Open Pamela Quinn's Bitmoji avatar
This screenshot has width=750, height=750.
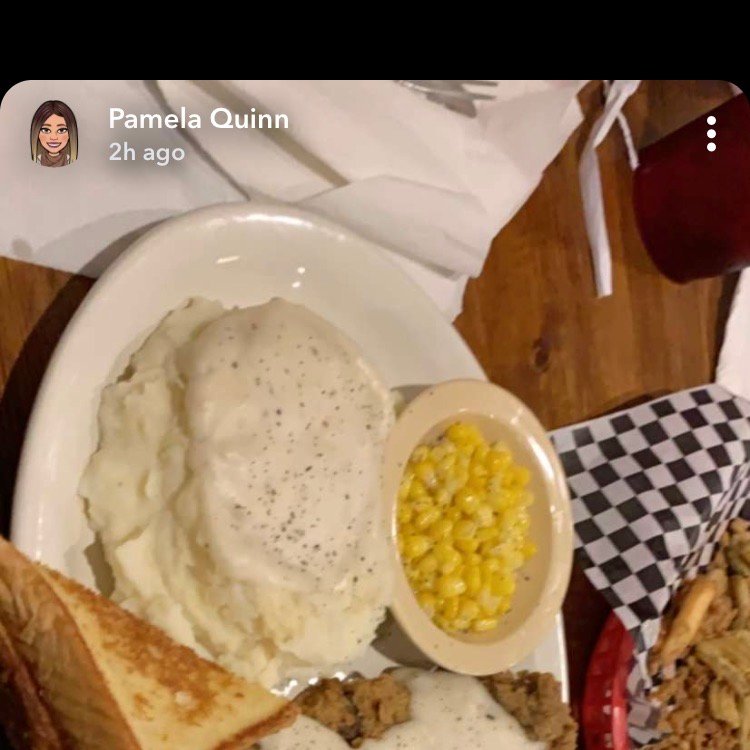53,133
